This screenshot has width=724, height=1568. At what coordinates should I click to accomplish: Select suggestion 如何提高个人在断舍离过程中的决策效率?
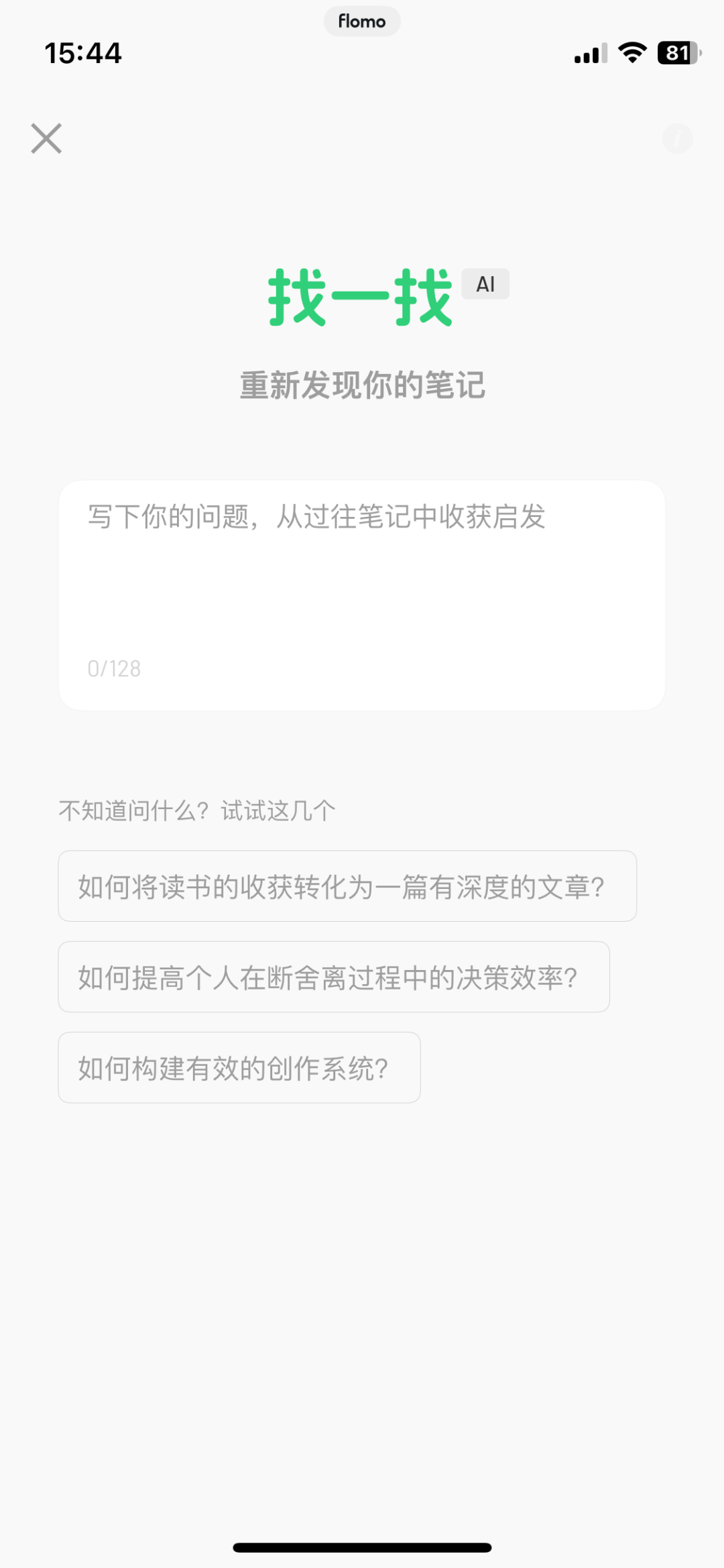tap(333, 977)
